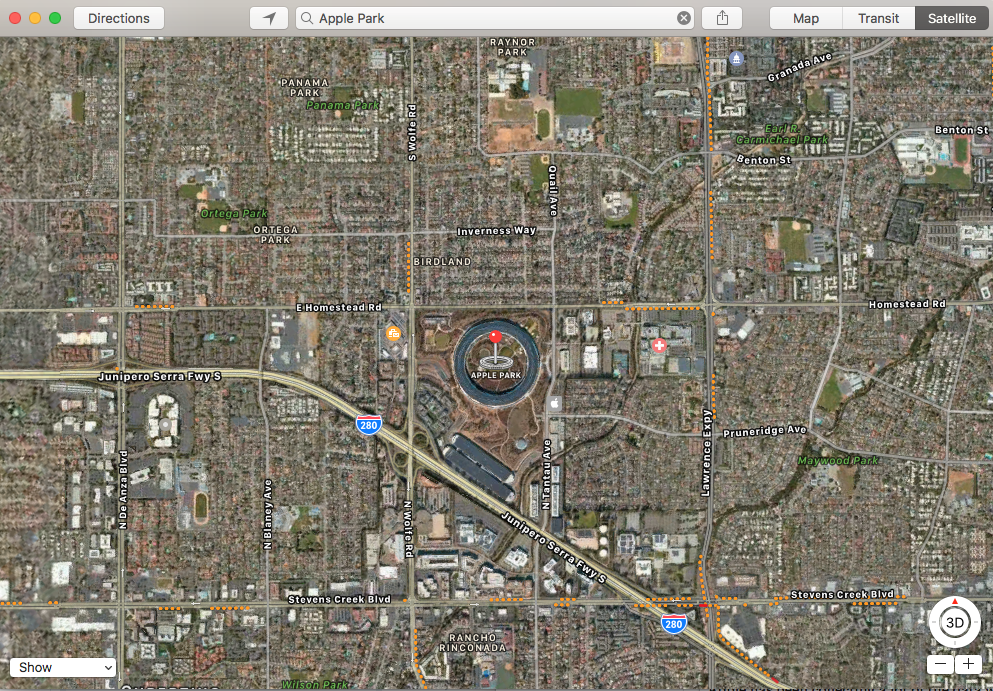Minimize the Maps window

point(35,18)
